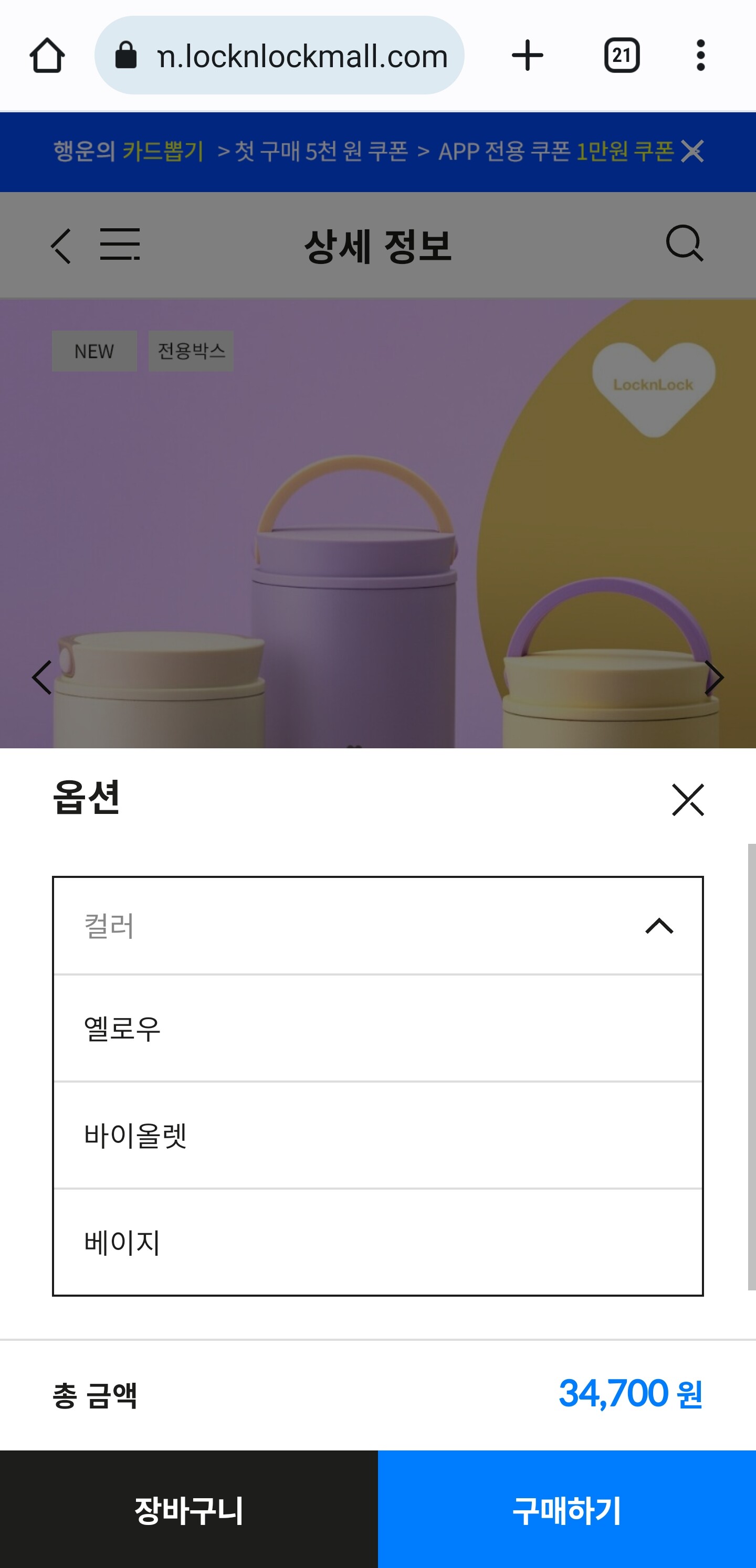
Task: Select the 옐로우 color option
Action: pyautogui.click(x=377, y=1028)
